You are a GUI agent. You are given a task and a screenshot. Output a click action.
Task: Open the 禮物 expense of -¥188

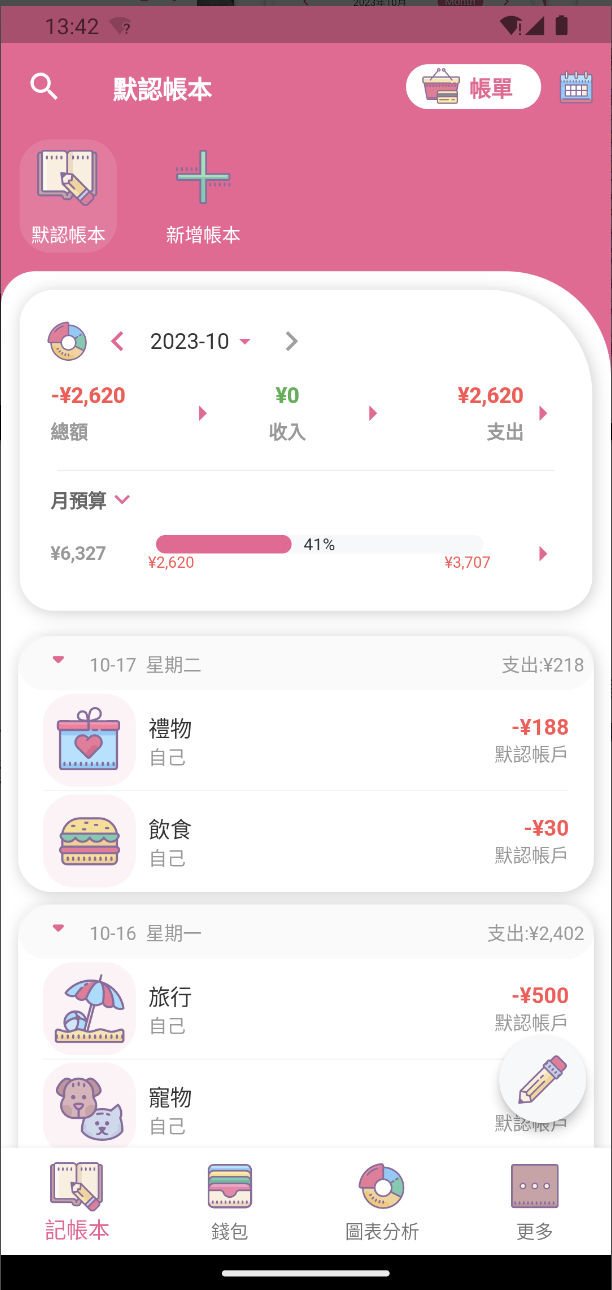306,740
